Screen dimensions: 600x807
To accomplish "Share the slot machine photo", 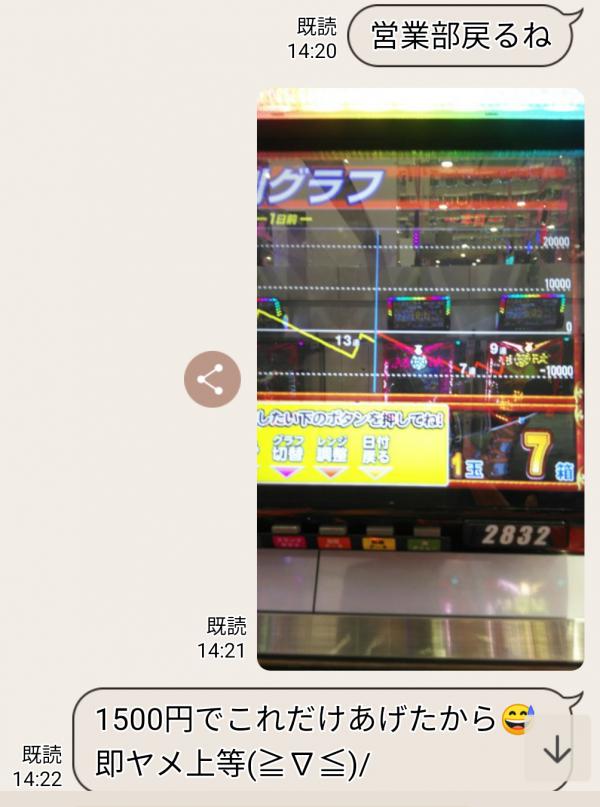I will [x=212, y=379].
